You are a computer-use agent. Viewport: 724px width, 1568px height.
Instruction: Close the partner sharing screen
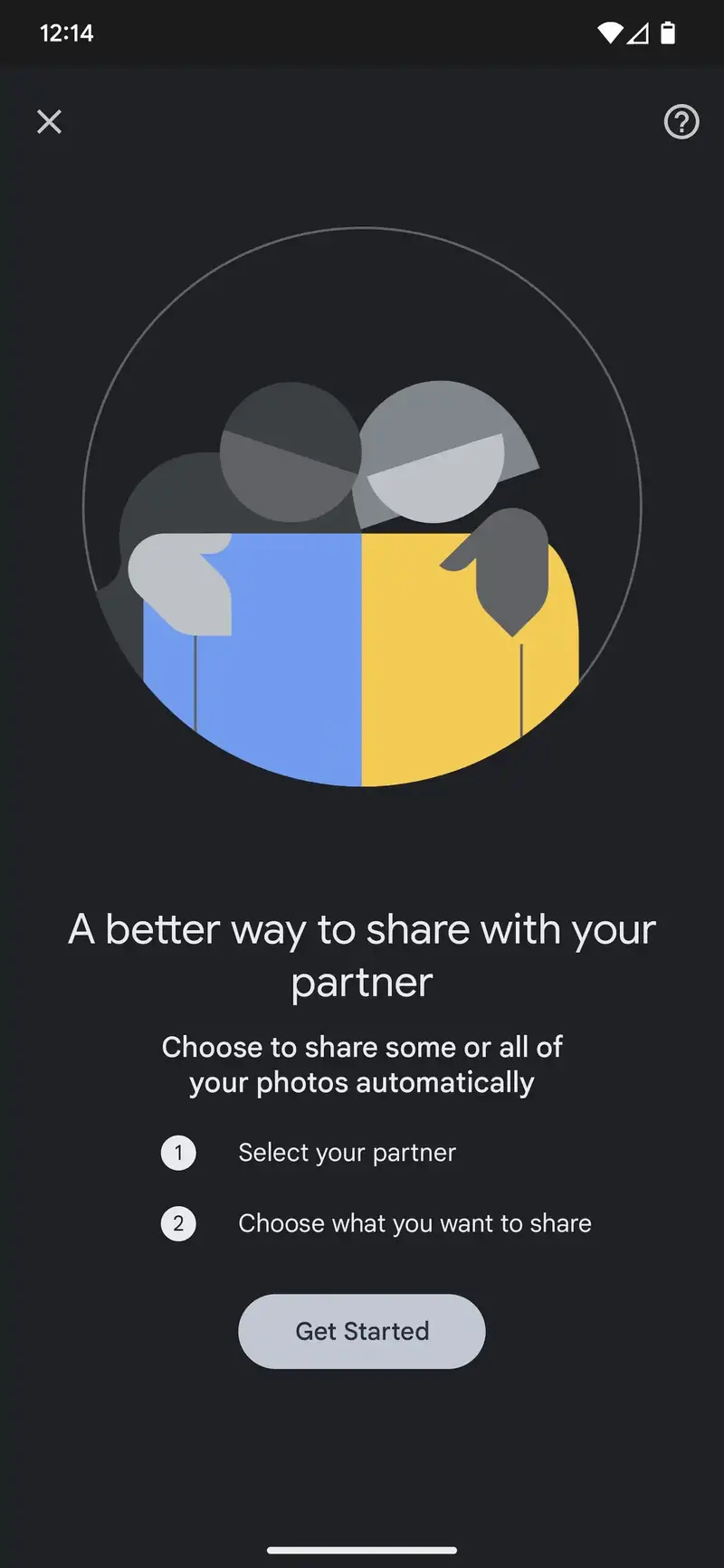[x=49, y=121]
